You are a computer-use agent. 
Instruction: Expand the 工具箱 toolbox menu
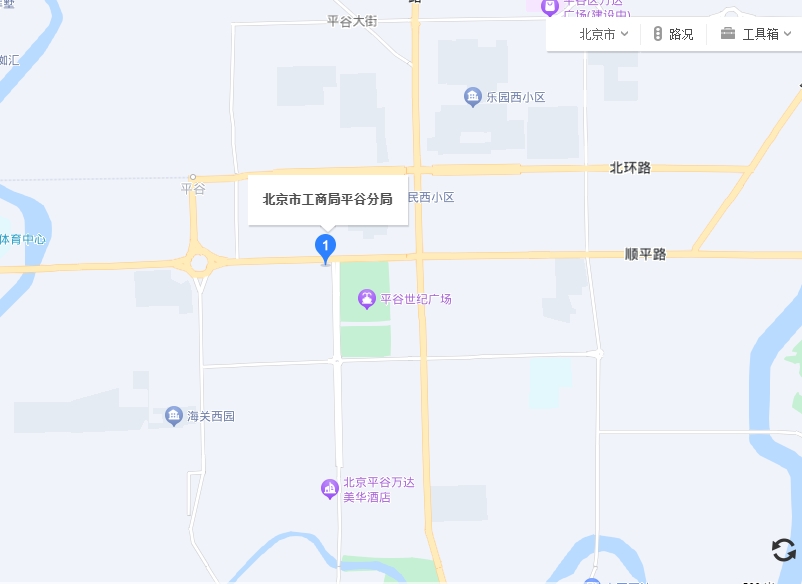(756, 34)
